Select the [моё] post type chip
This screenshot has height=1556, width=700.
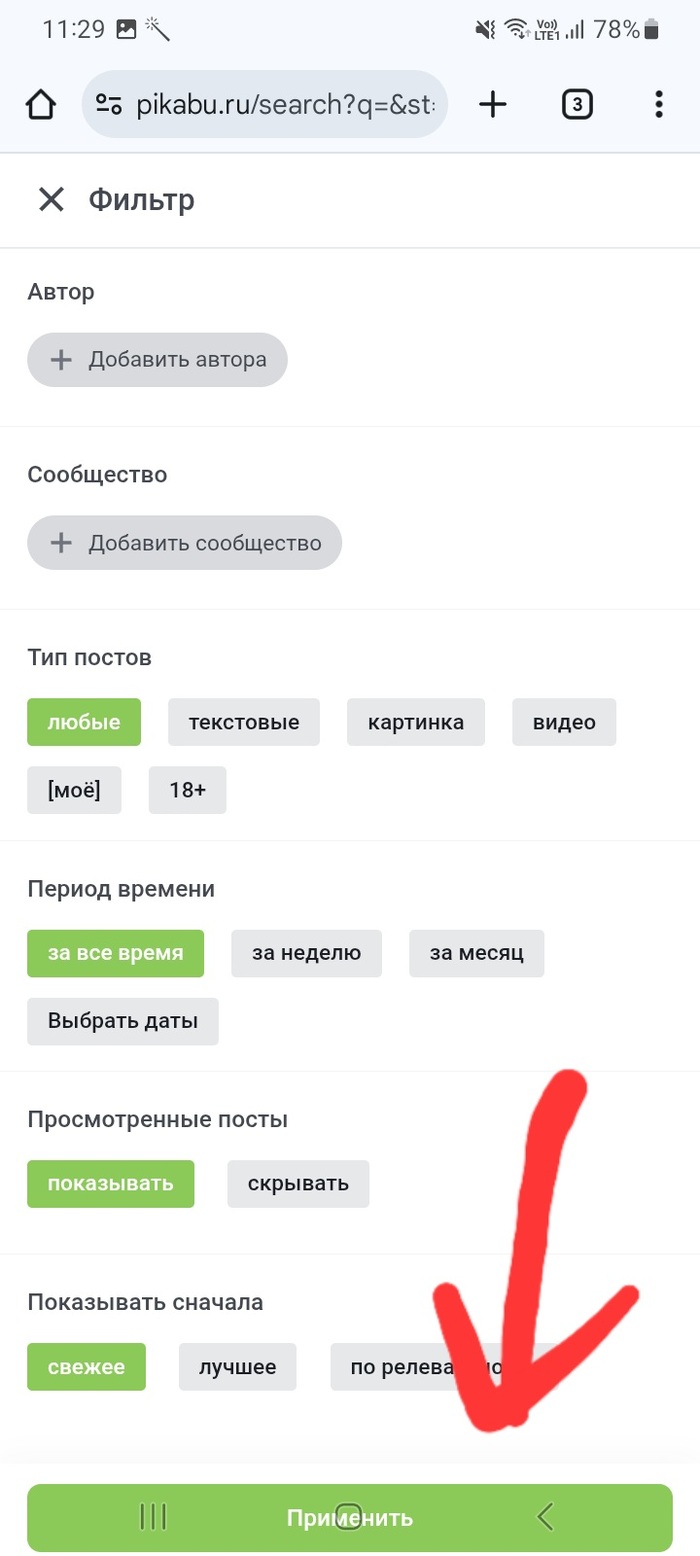click(74, 790)
